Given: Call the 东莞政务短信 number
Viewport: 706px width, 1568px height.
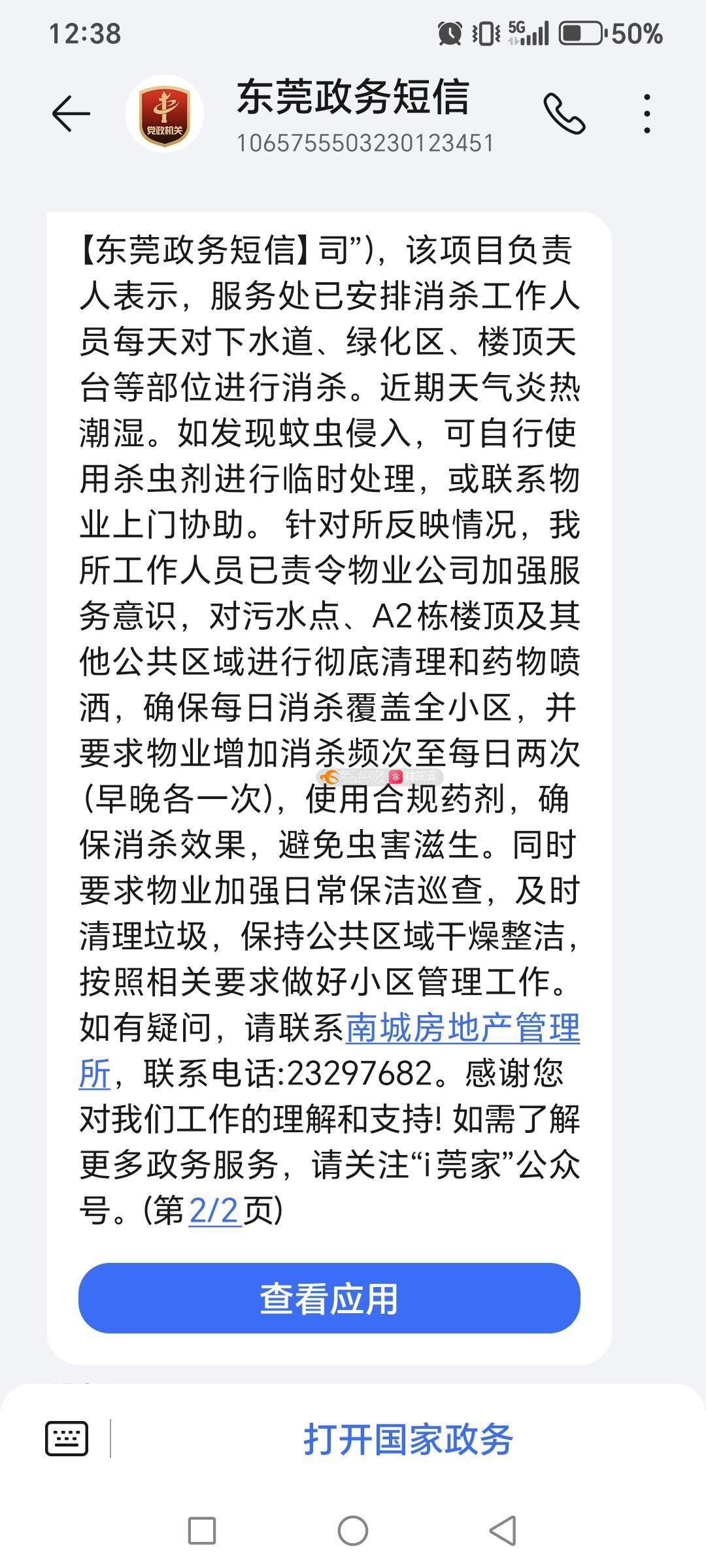Looking at the screenshot, I should 564,114.
